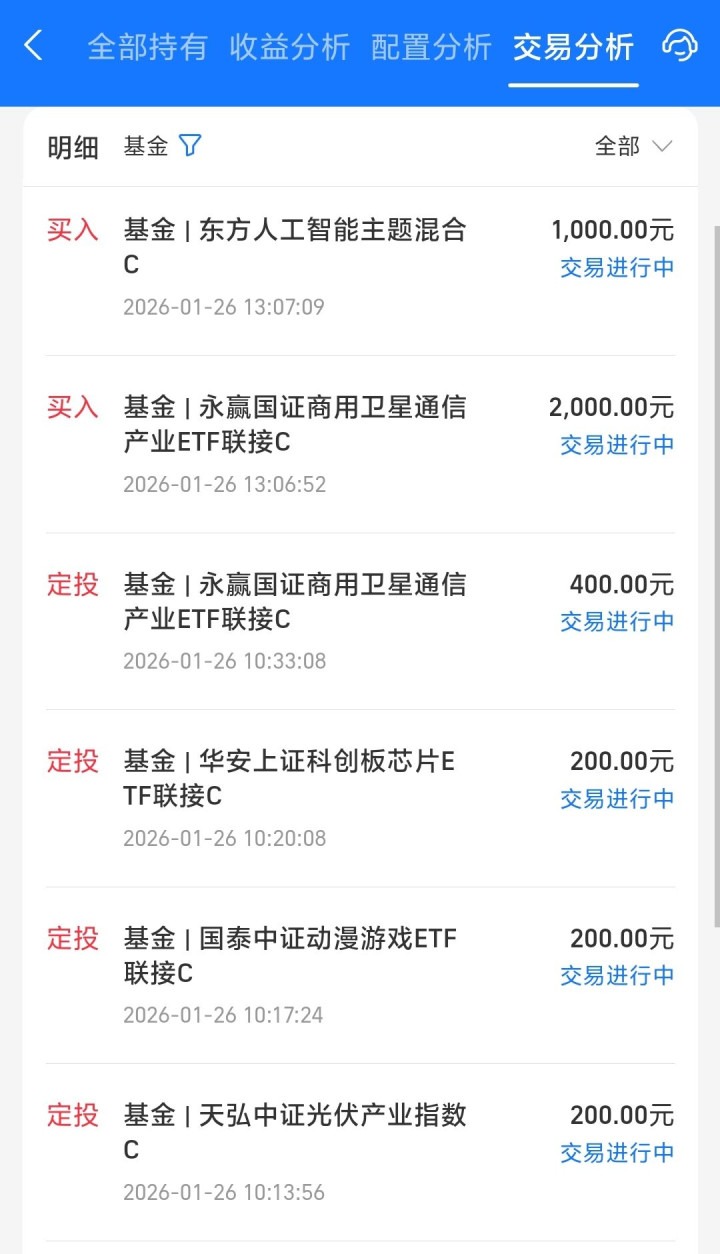Tap the 基金 filter funnel icon
The height and width of the screenshot is (1254, 720).
190,146
